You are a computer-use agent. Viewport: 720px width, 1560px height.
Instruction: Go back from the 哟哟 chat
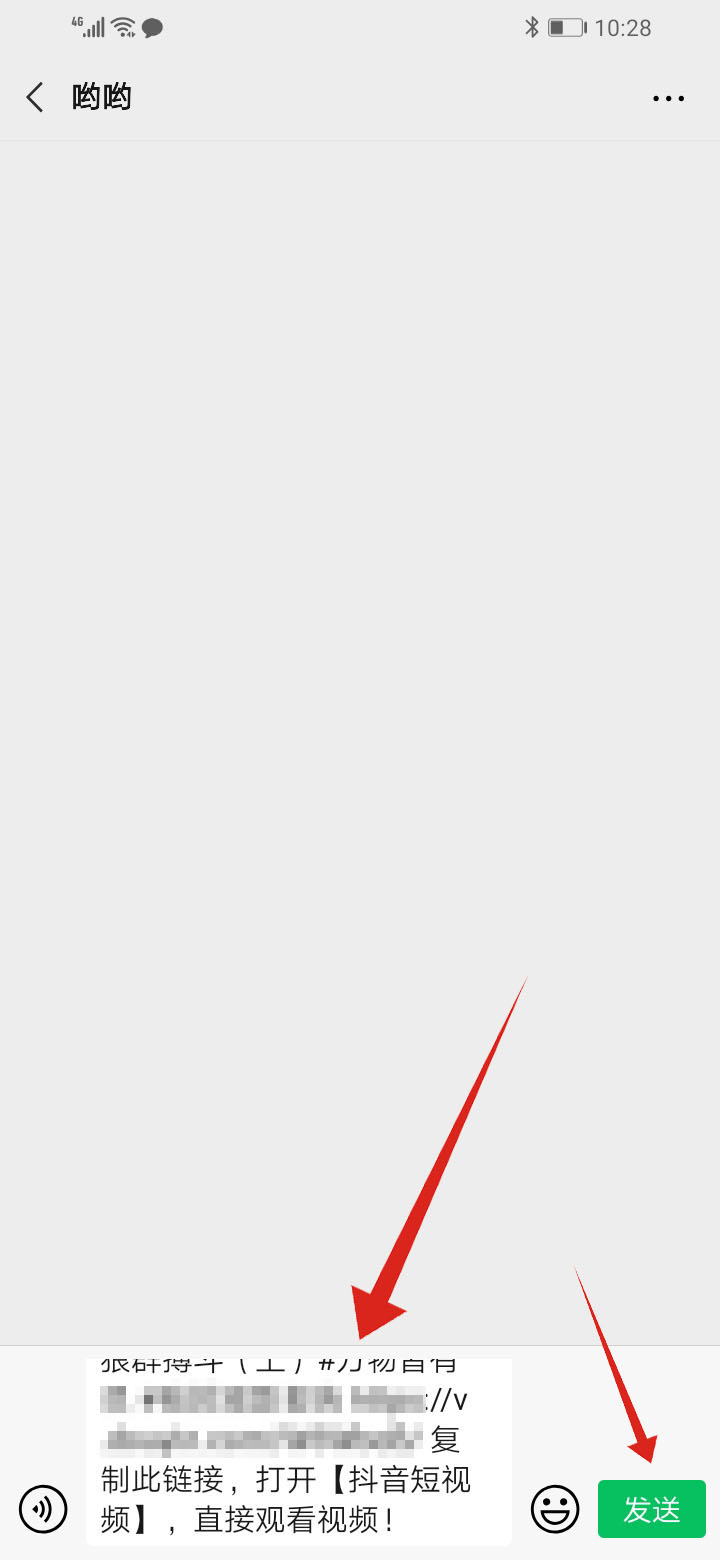point(35,97)
